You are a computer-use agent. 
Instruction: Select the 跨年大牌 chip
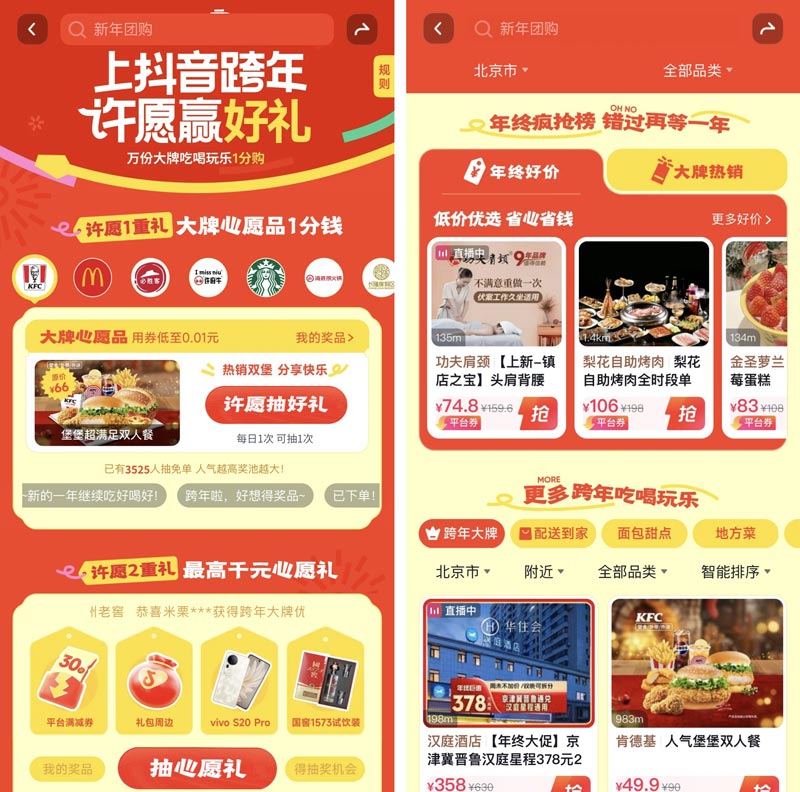461,534
